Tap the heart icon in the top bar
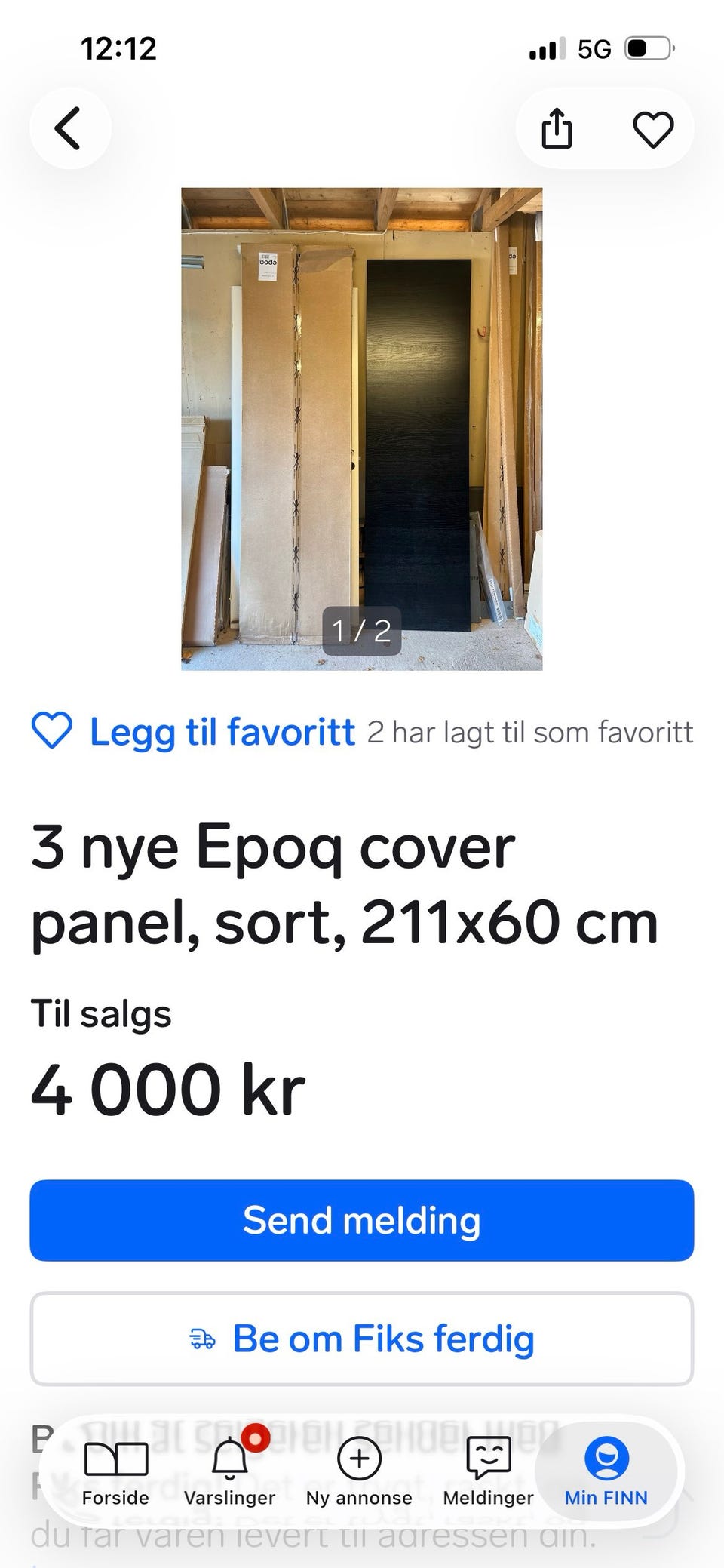 click(x=652, y=129)
